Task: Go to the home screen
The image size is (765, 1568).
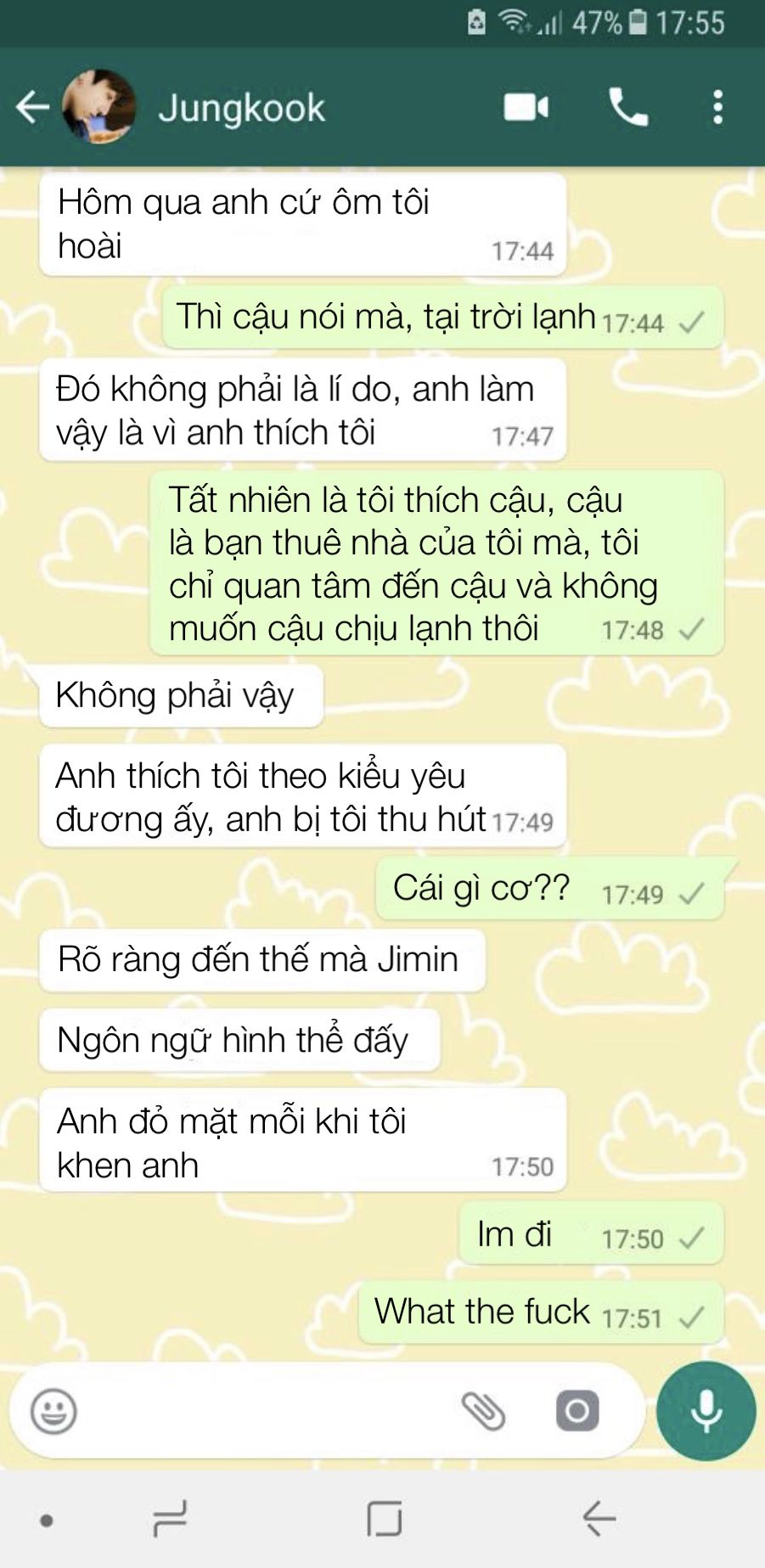Action: [384, 1519]
